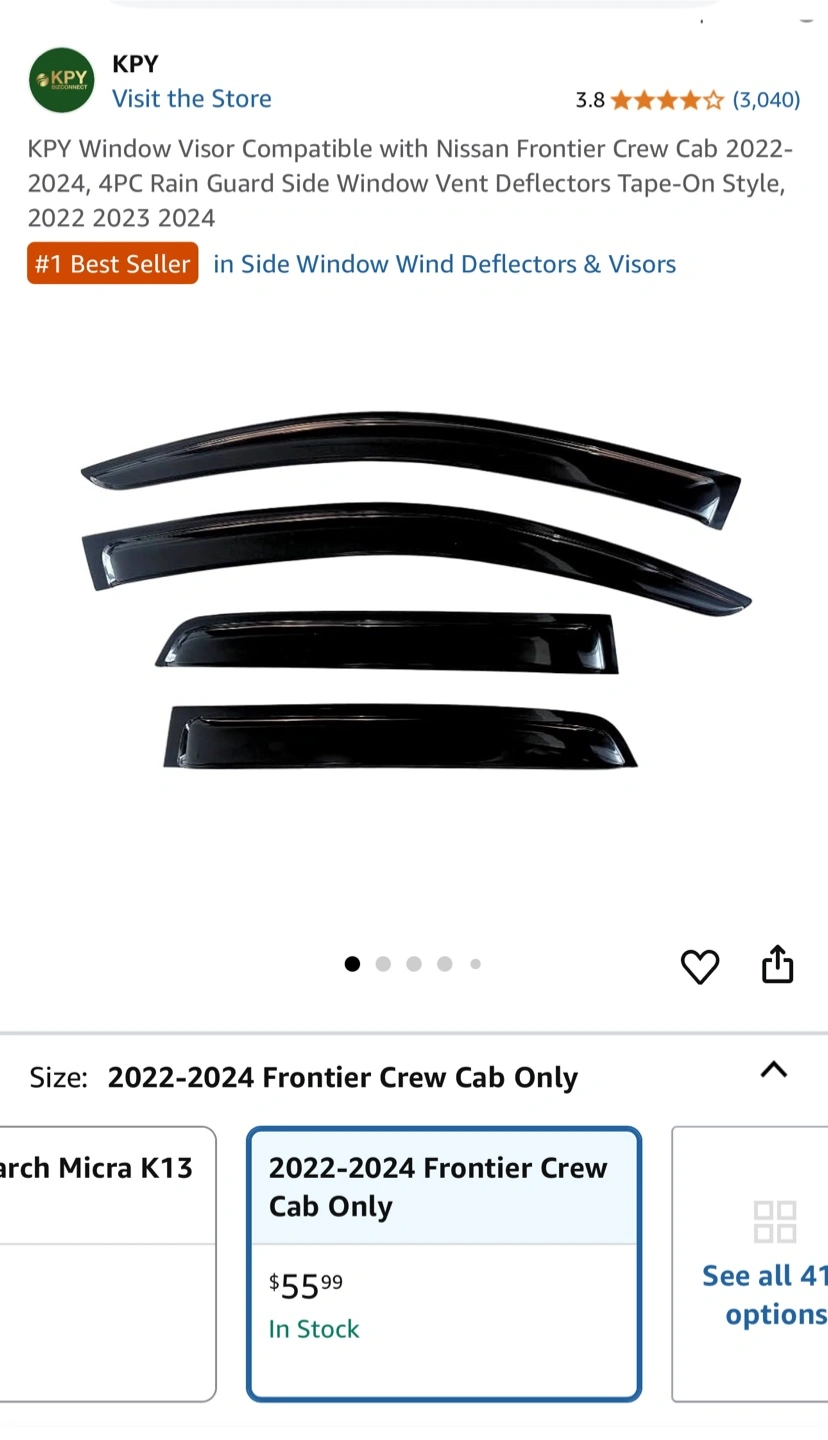Select 2022-2024 Frontier Crew Cab Only option
Screen dimensions: 828x1440
click(x=444, y=1264)
